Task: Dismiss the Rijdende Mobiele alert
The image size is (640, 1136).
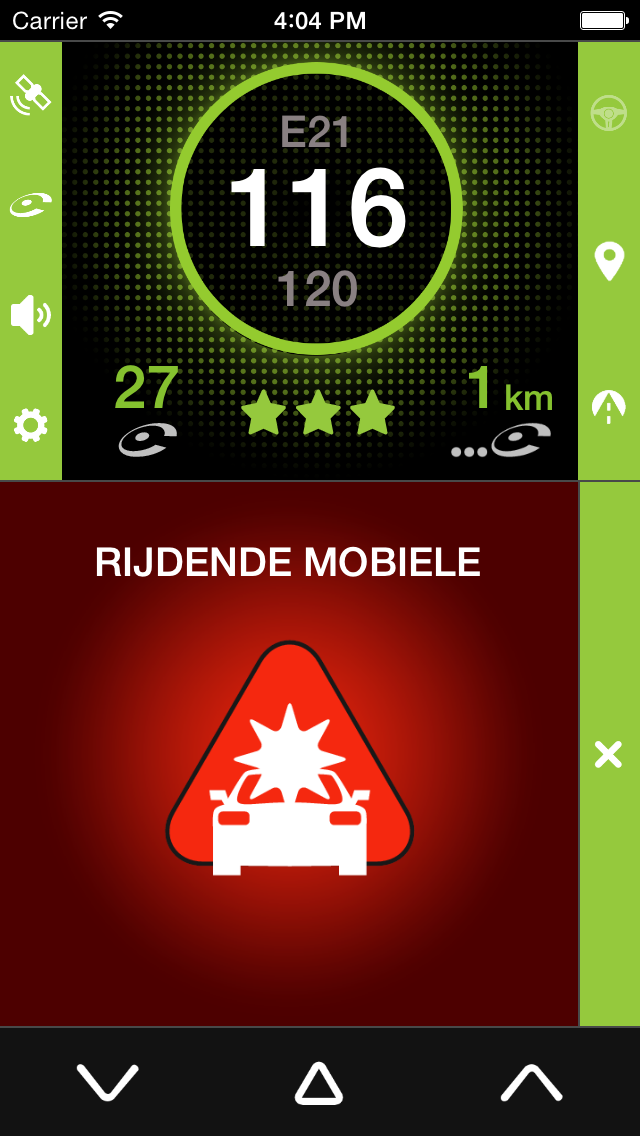Action: click(608, 754)
